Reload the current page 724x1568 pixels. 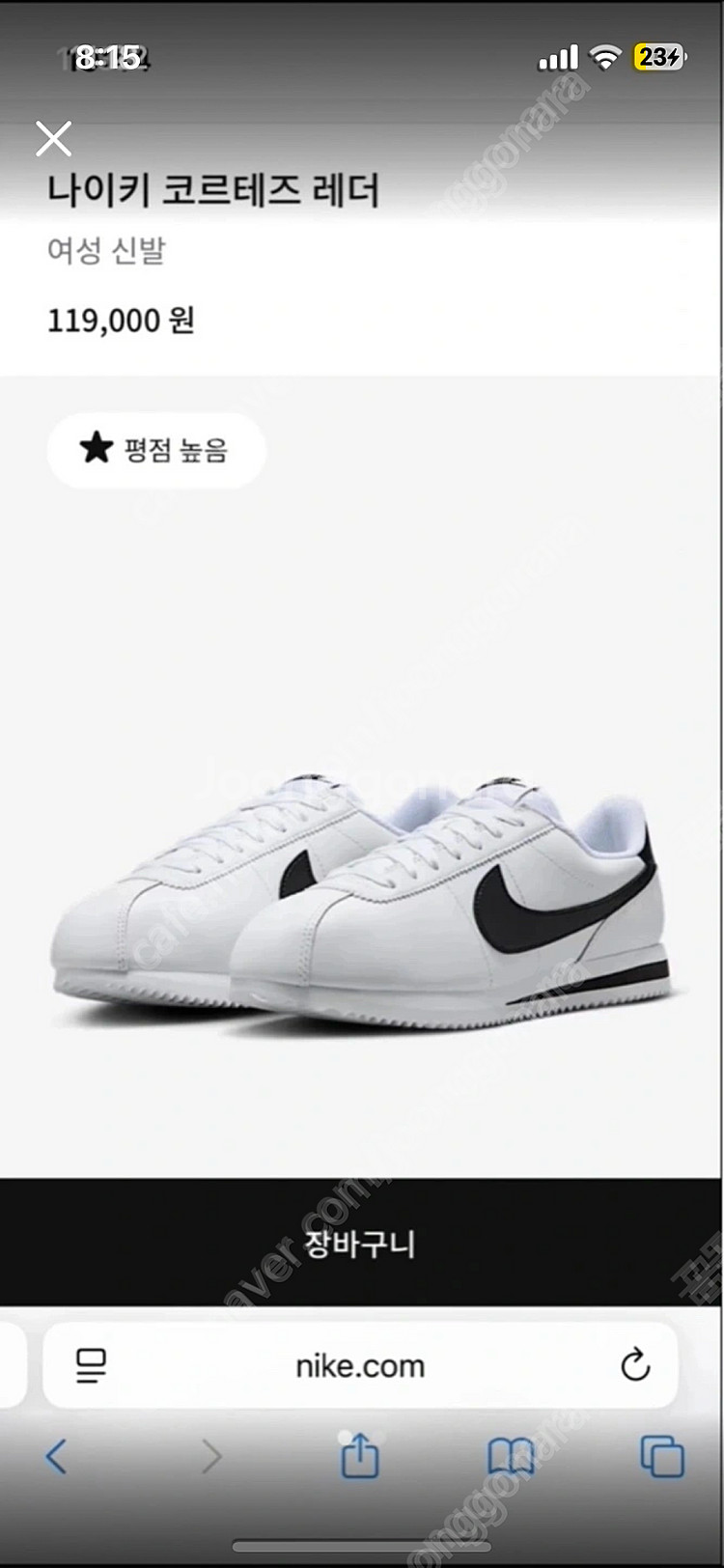point(634,1365)
